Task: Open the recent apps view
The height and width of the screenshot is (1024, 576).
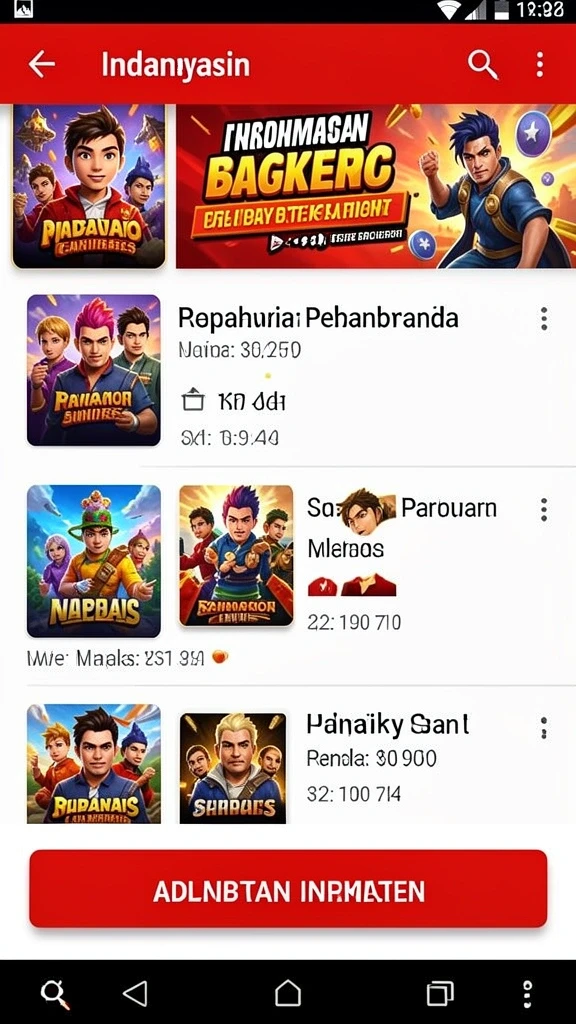Action: click(440, 993)
